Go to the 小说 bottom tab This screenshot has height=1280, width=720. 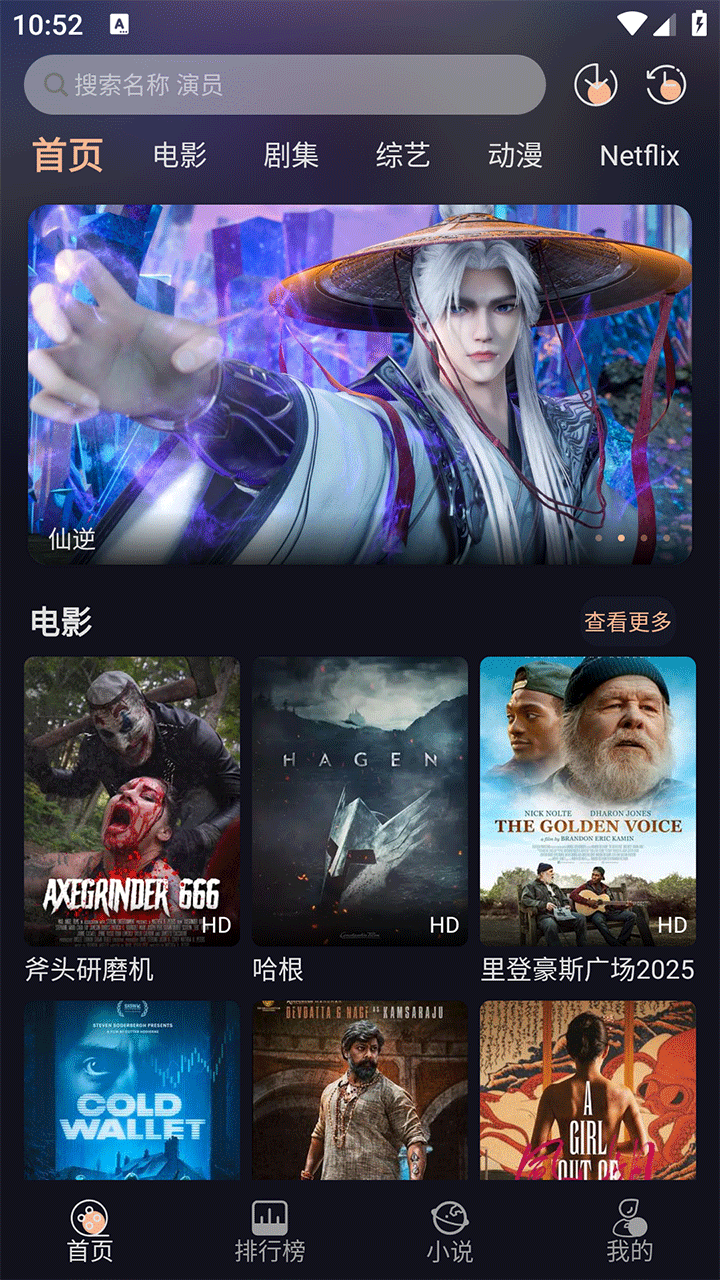(450, 1232)
